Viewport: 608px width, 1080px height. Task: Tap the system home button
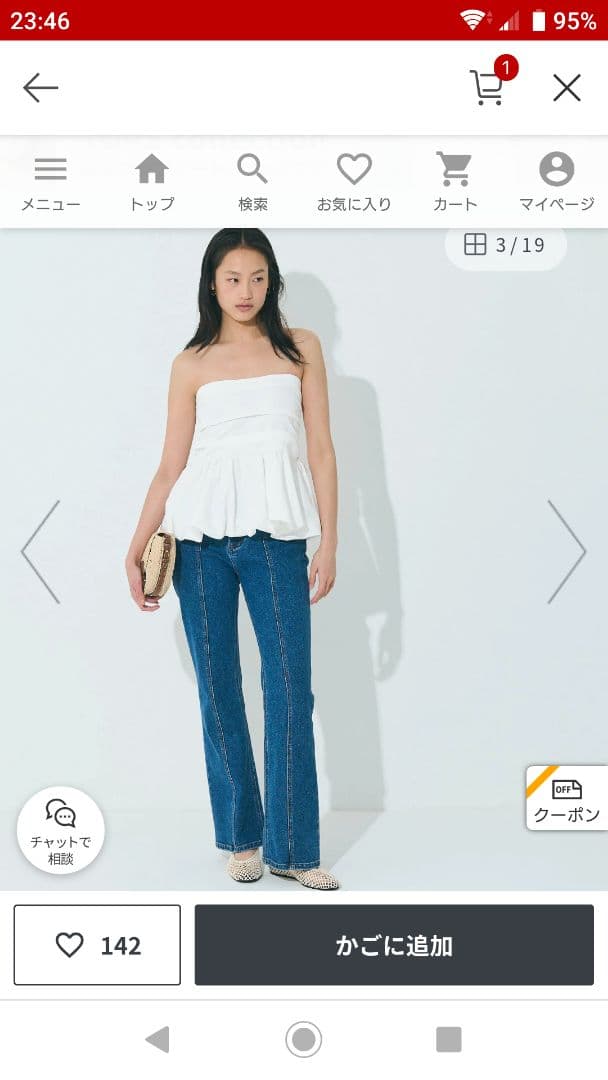304,1040
